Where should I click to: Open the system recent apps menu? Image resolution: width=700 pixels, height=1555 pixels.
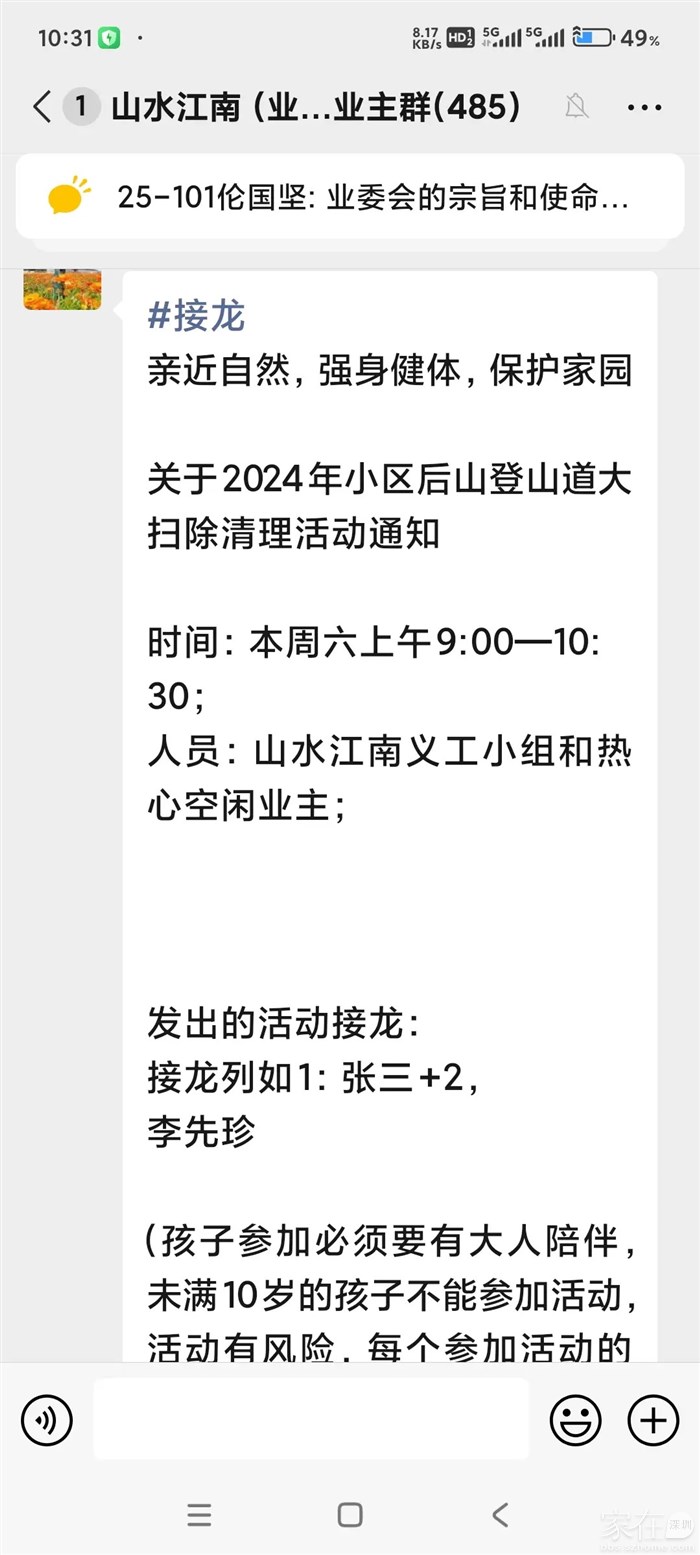coord(199,1514)
